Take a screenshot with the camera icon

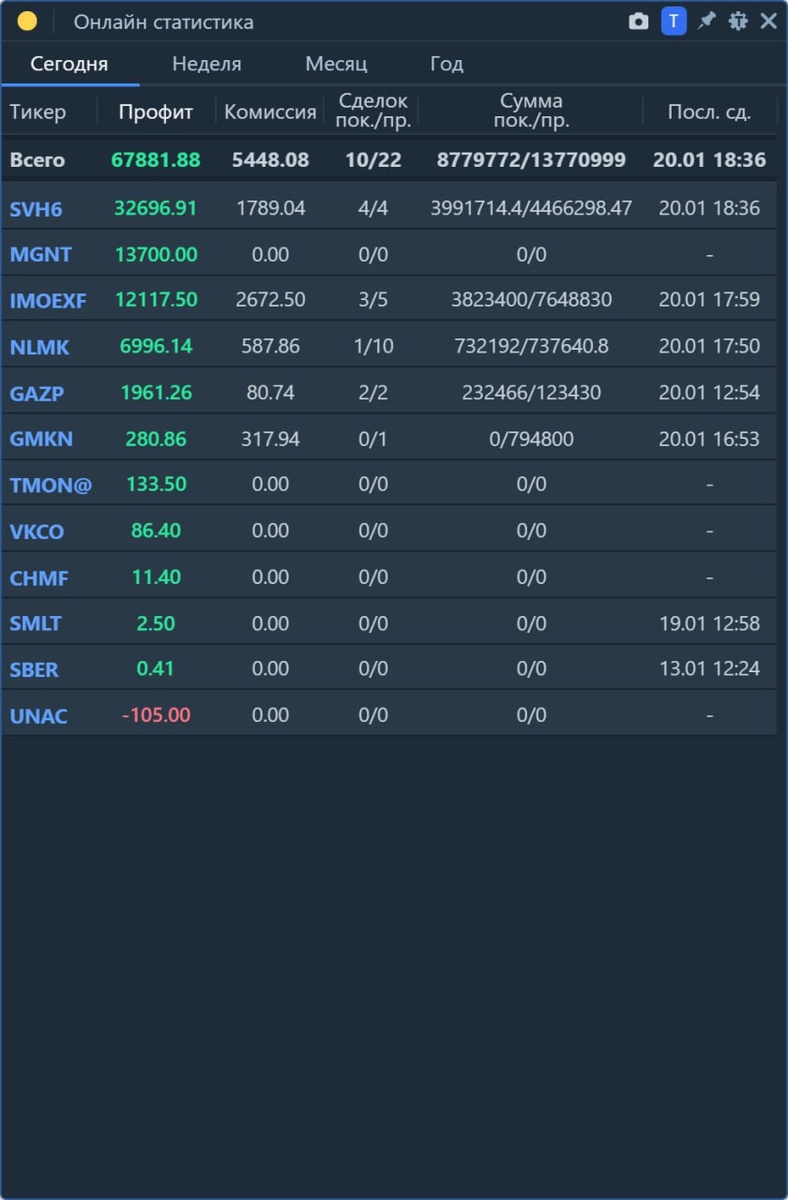pos(638,21)
